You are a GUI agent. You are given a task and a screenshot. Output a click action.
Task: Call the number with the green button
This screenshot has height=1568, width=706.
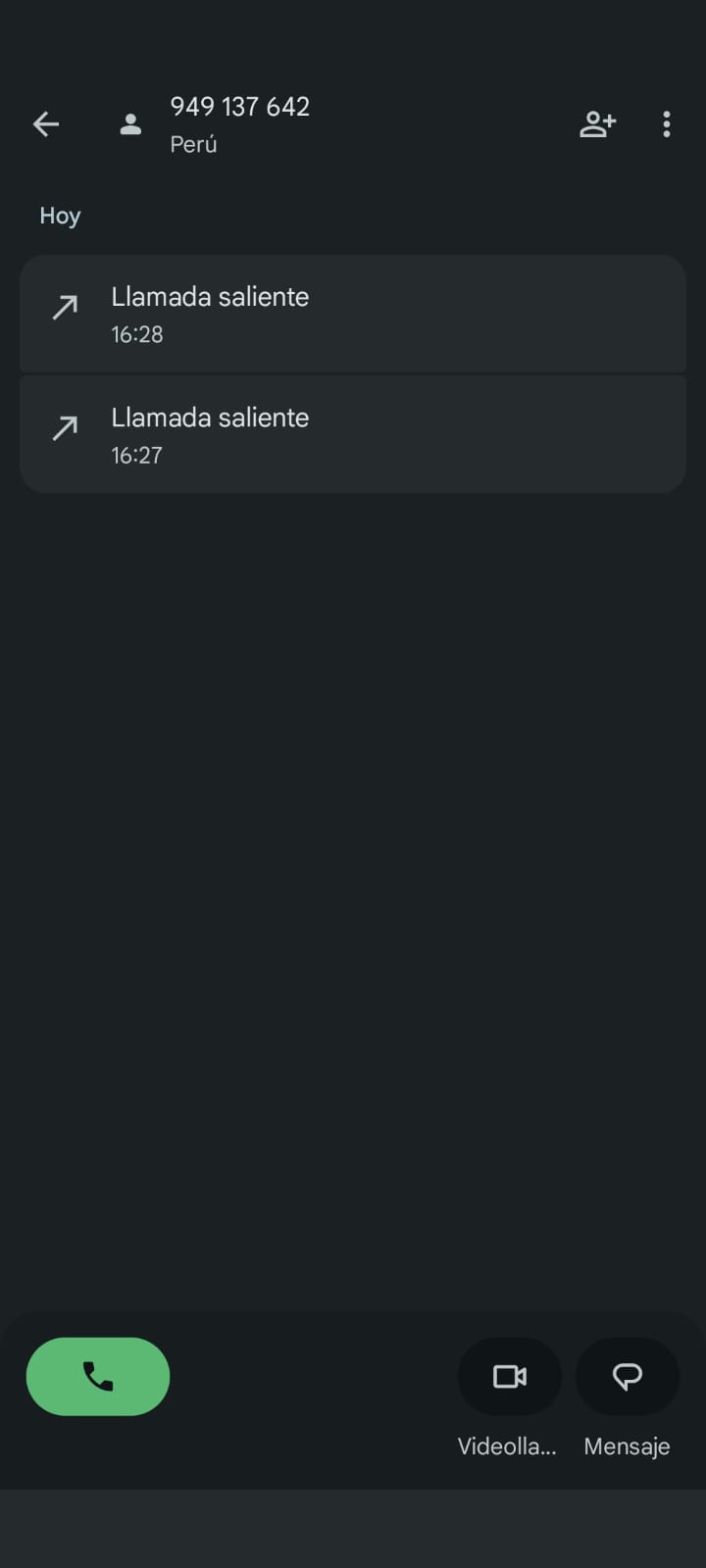click(x=98, y=1376)
